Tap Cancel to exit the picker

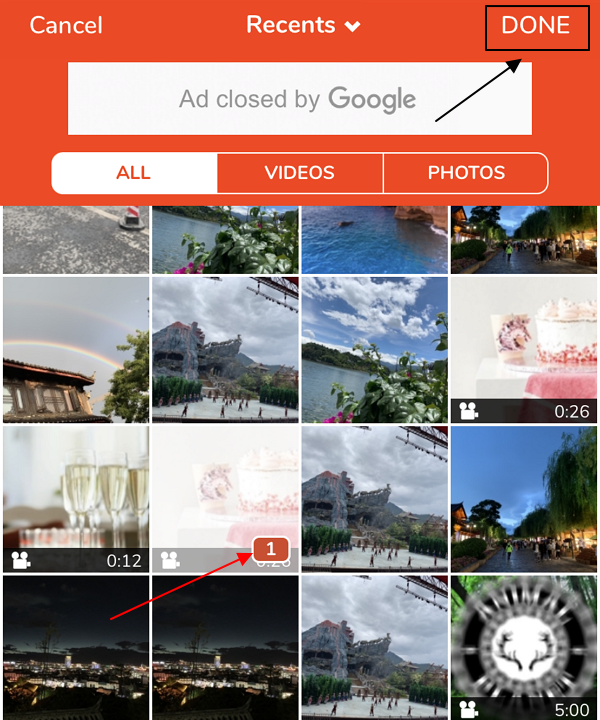pos(66,25)
